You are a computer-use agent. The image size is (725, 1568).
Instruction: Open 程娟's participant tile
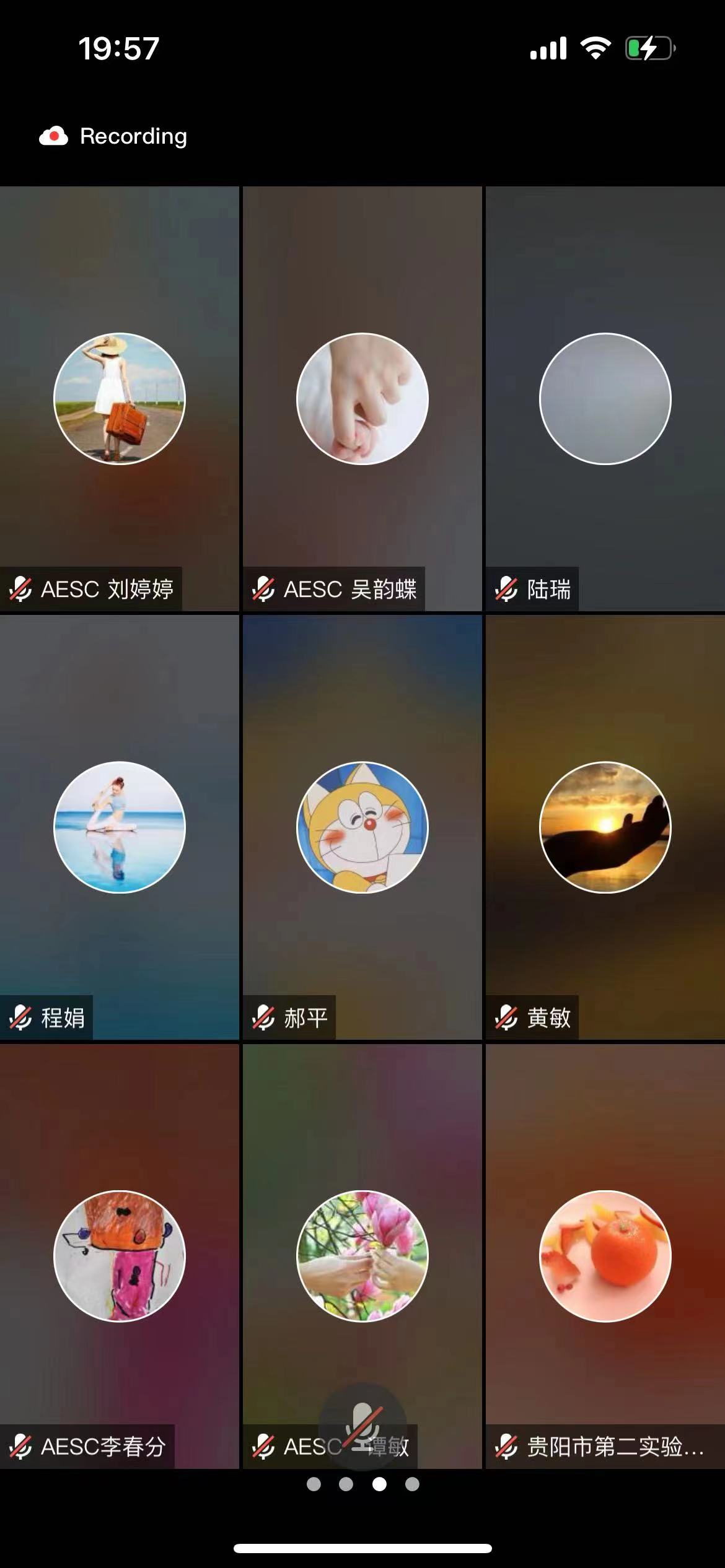pyautogui.click(x=120, y=827)
